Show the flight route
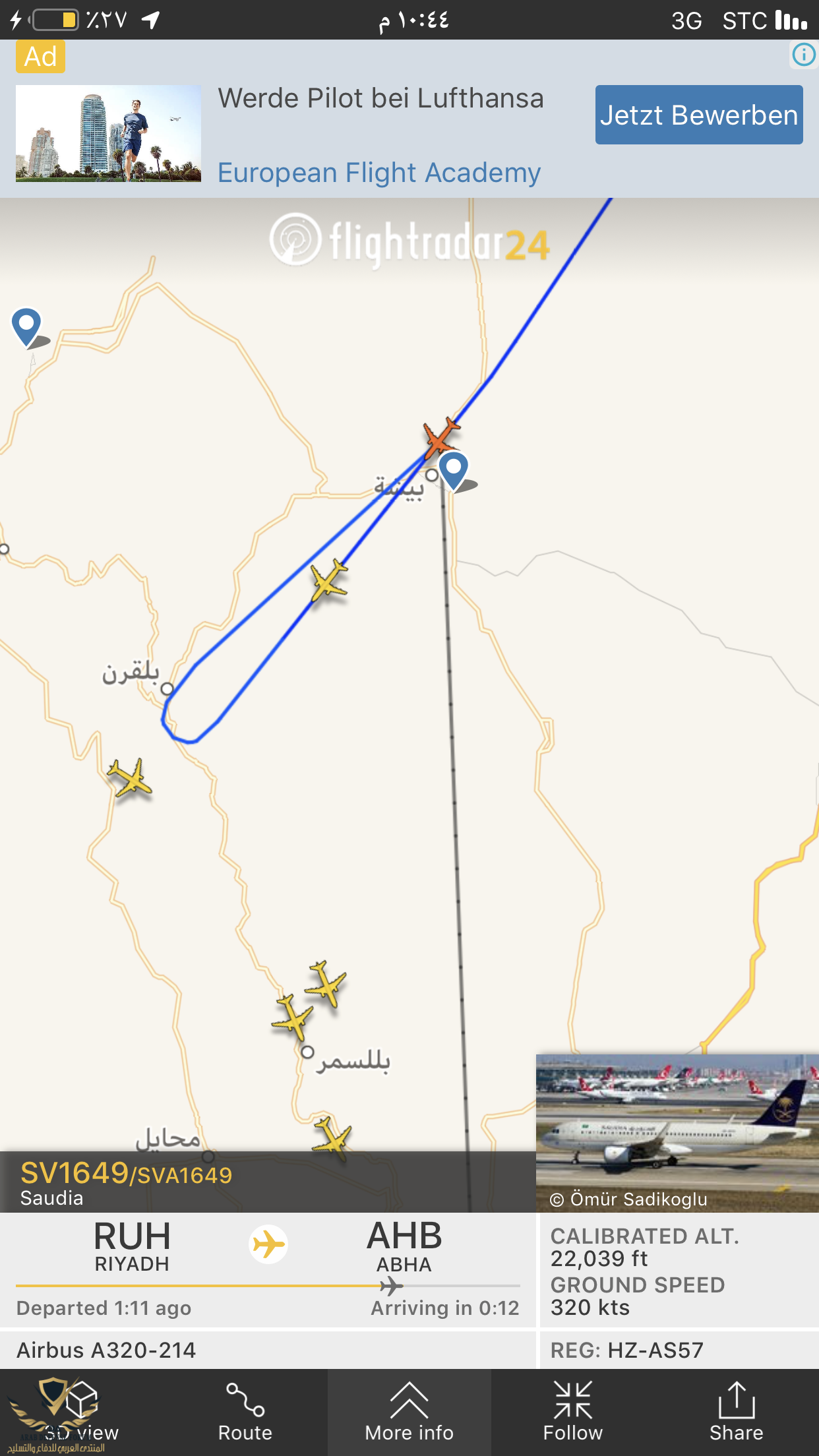The height and width of the screenshot is (1456, 819). (x=245, y=1412)
